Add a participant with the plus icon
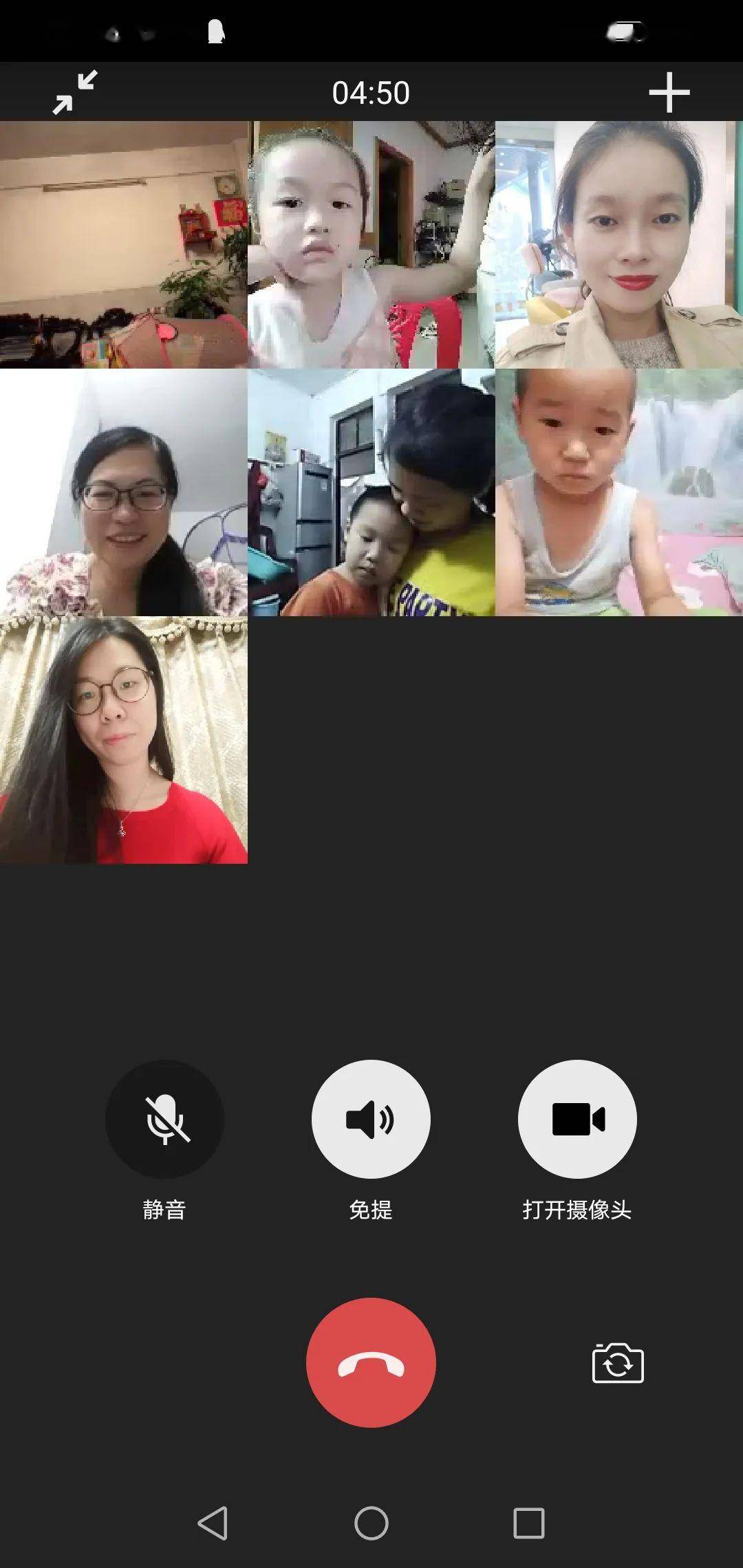The width and height of the screenshot is (743, 1568). pos(669,92)
